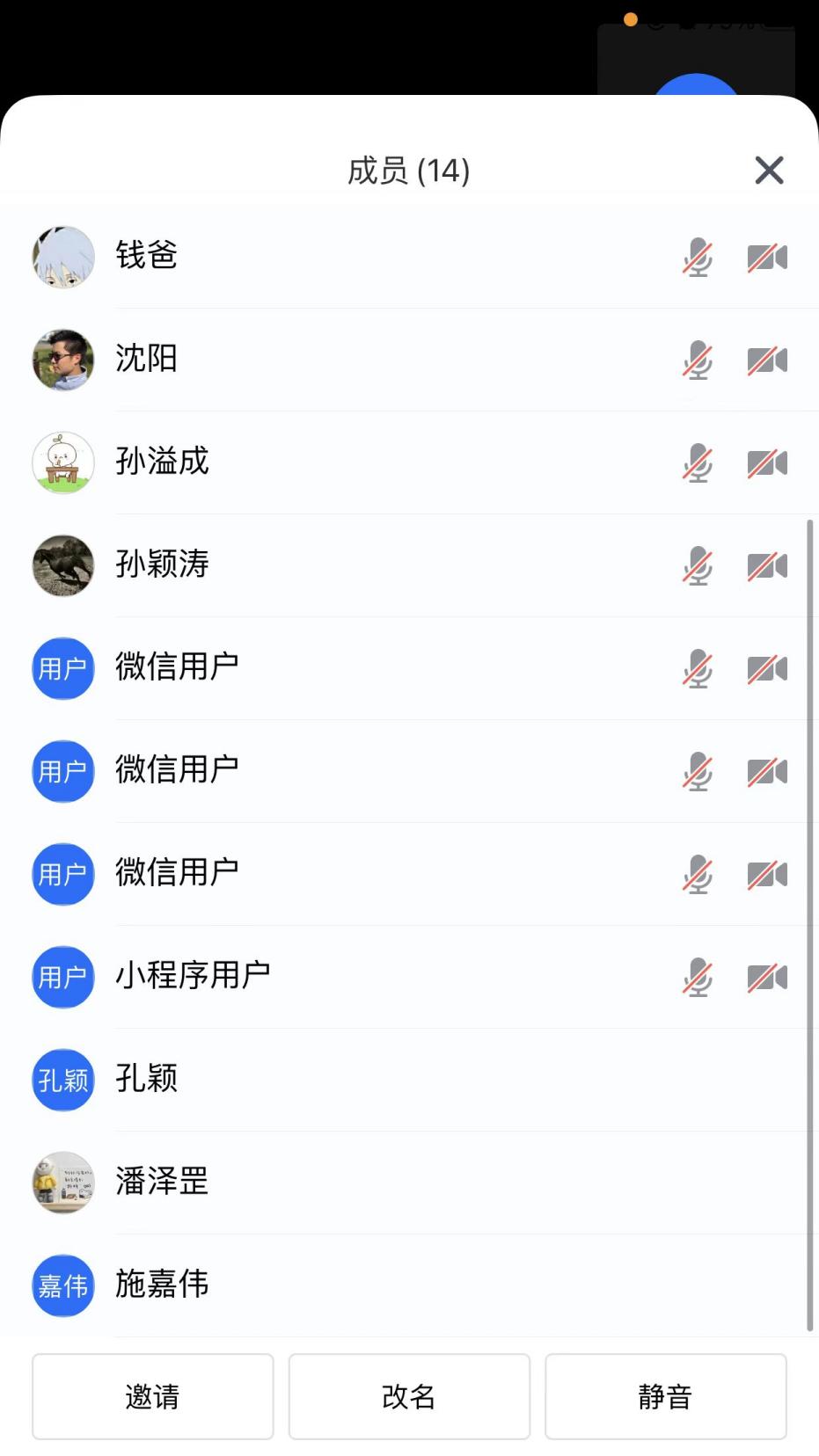Select member 孙颖涛
This screenshot has height=1456, width=819.
tap(163, 564)
